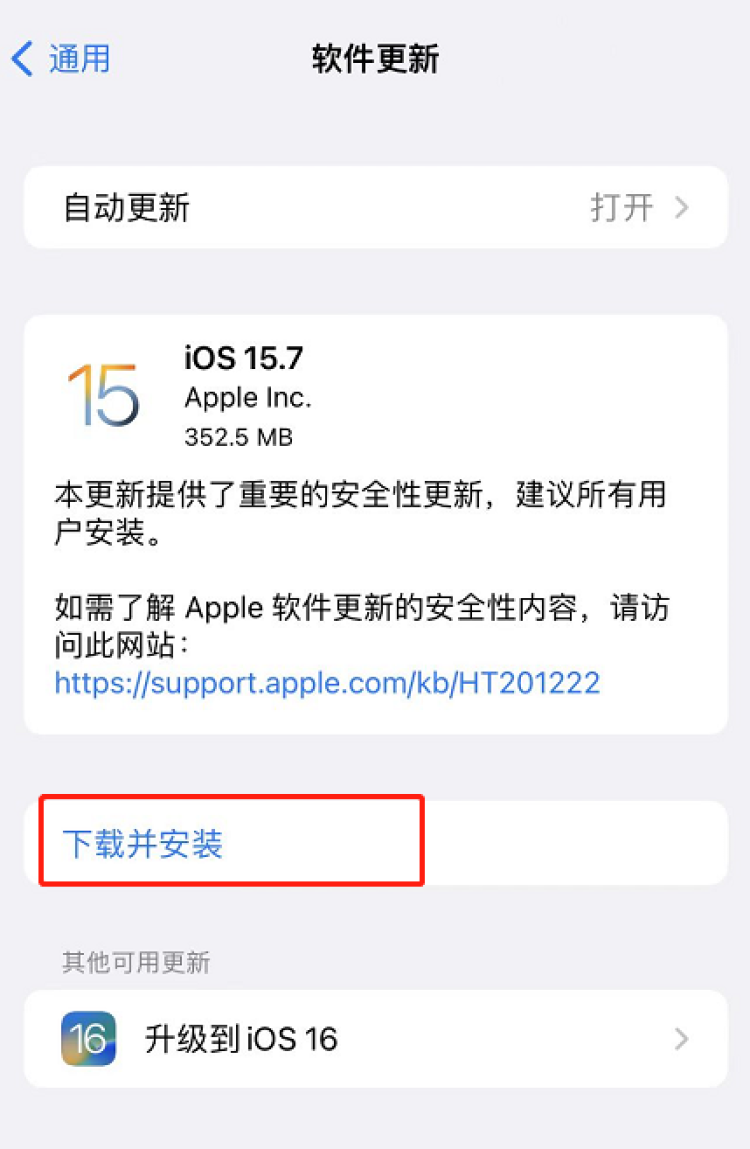750x1149 pixels.
Task: Open the support.apple.com HT201222 link
Action: coord(327,683)
